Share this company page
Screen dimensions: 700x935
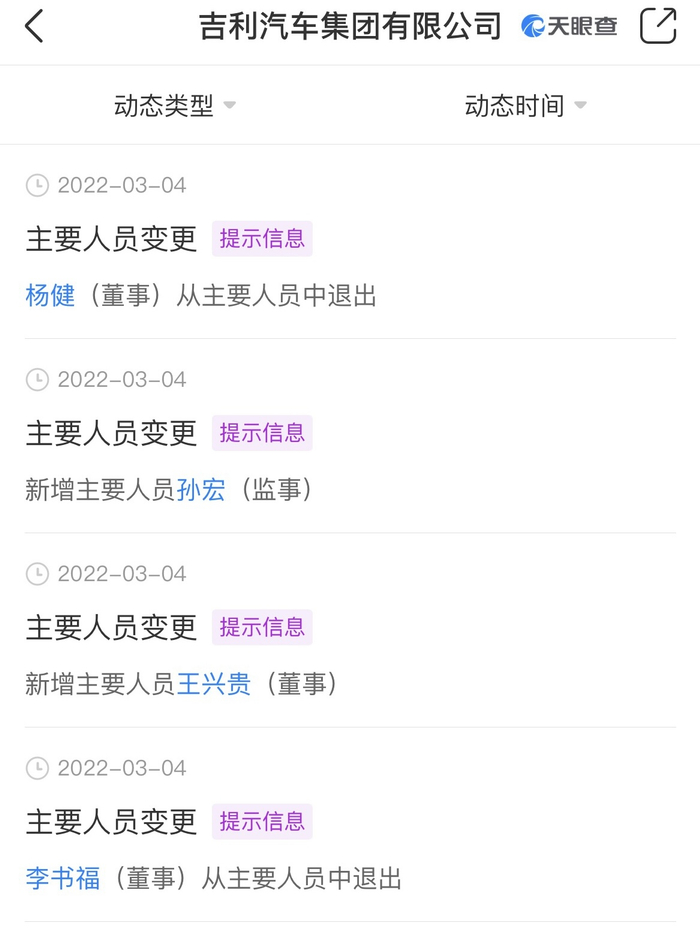tap(658, 26)
